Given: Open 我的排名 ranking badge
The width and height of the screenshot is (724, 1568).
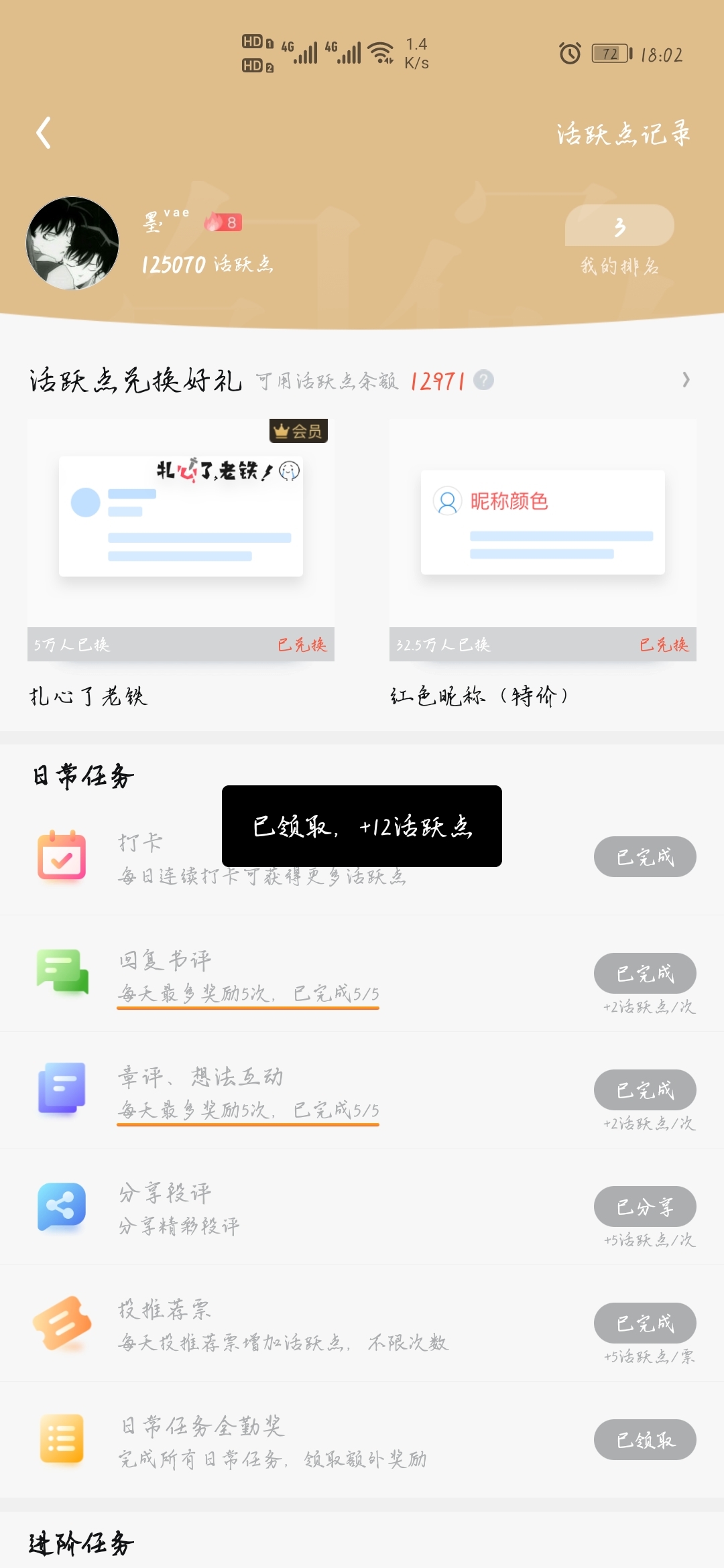Looking at the screenshot, I should (x=619, y=241).
